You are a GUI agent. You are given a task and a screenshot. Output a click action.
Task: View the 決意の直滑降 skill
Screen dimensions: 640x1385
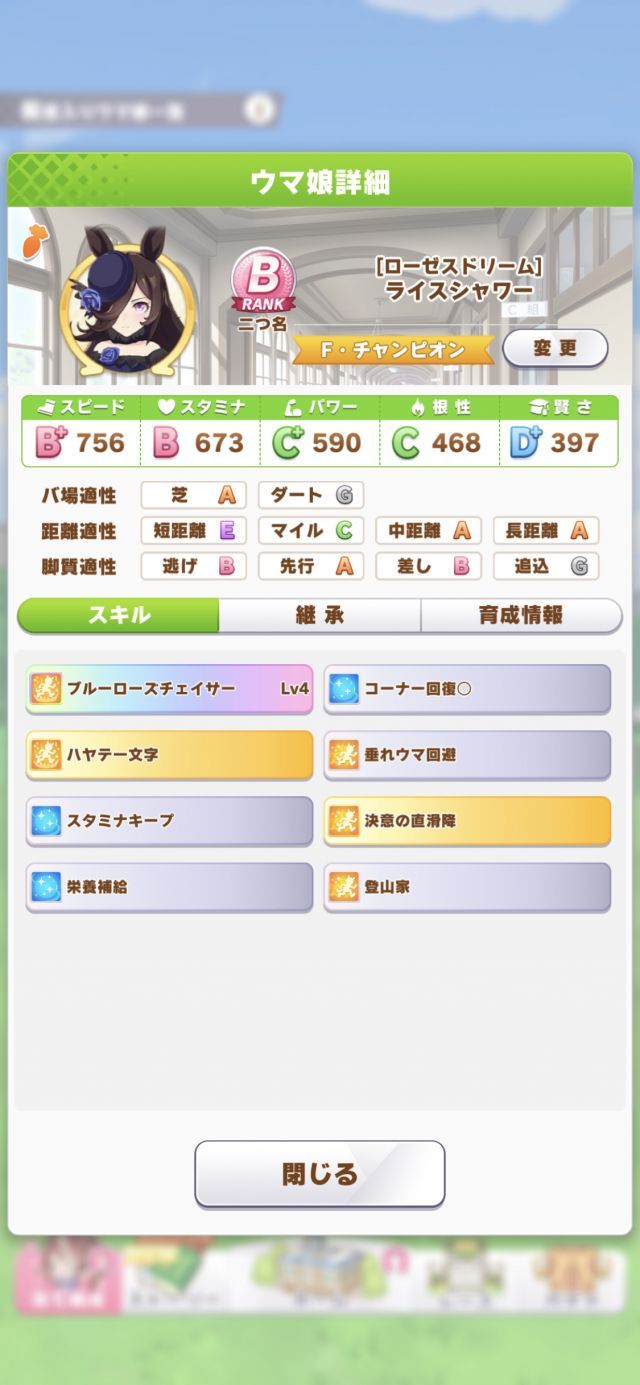click(467, 820)
